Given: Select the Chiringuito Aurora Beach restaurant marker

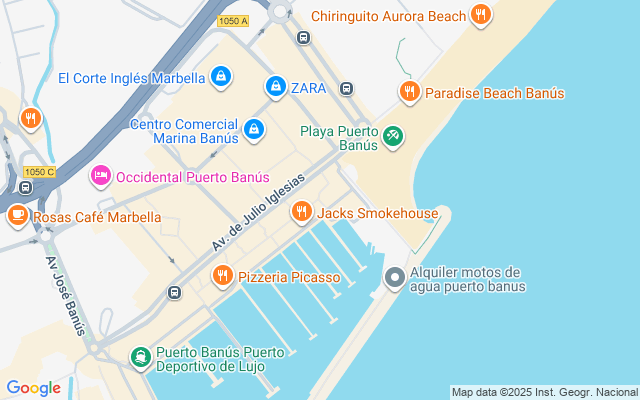Looking at the screenshot, I should tap(481, 15).
